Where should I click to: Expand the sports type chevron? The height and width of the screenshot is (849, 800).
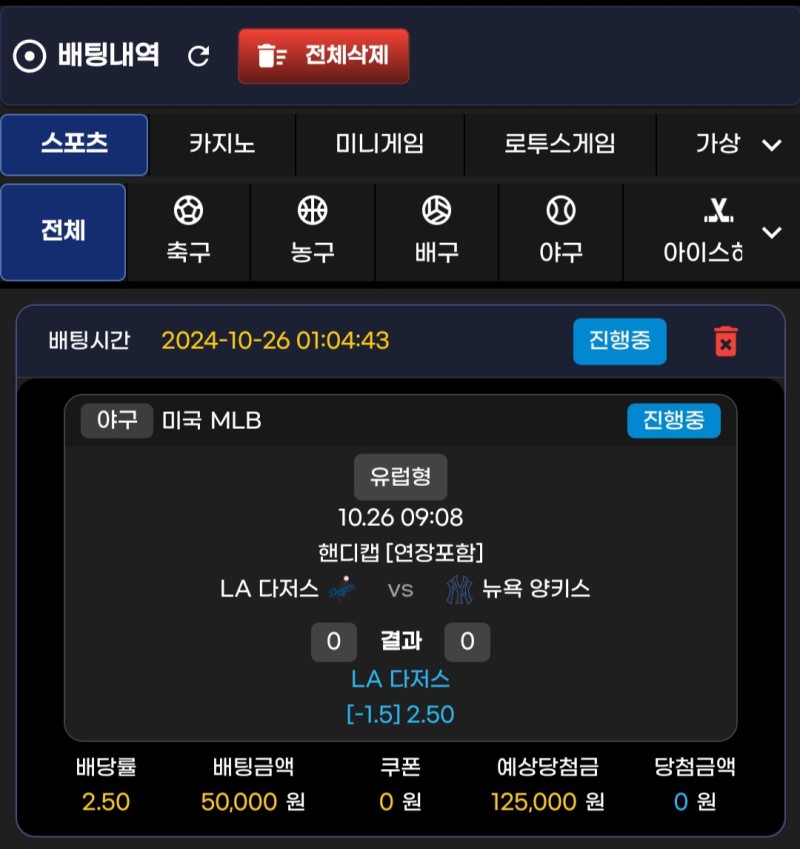772,232
